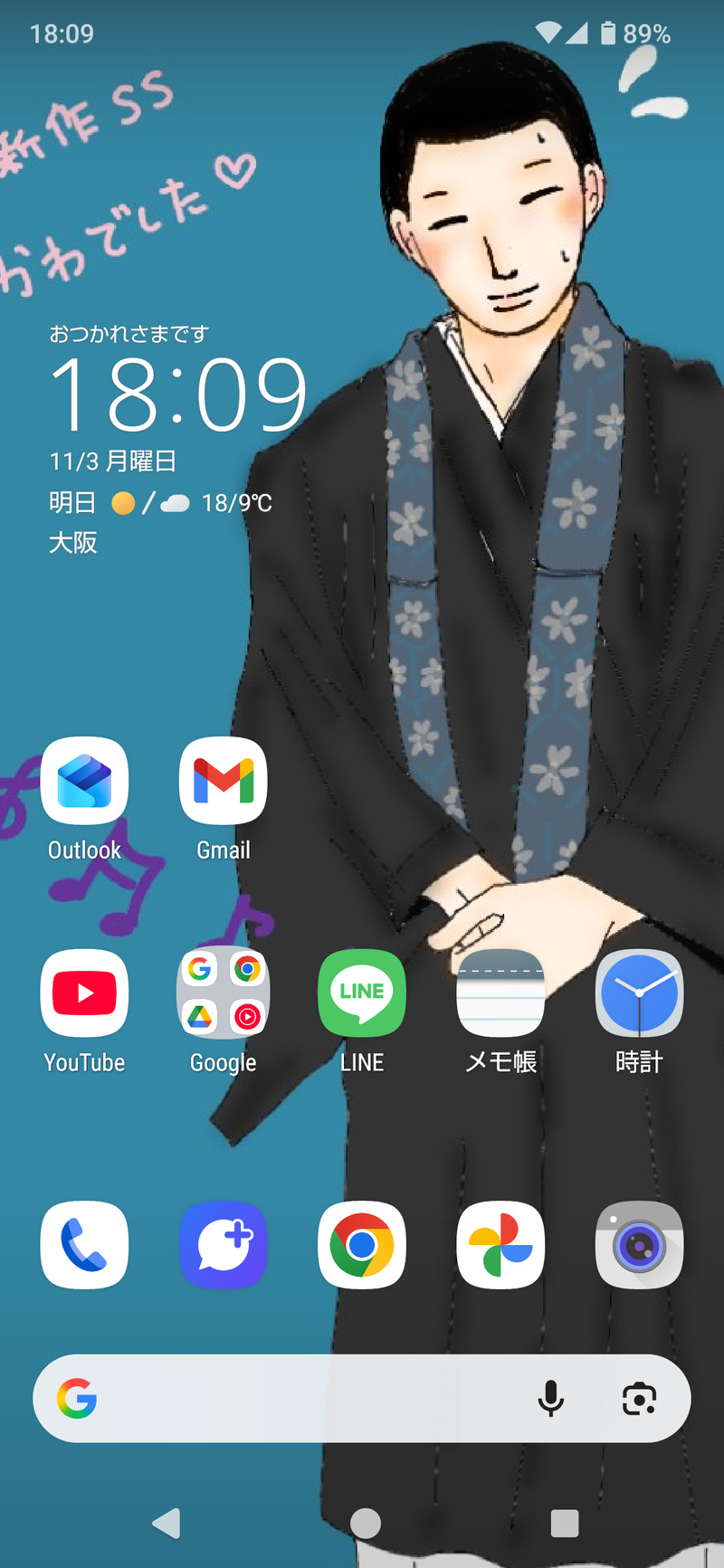724x1568 pixels.
Task: Open the Outlook app
Action: 84,781
